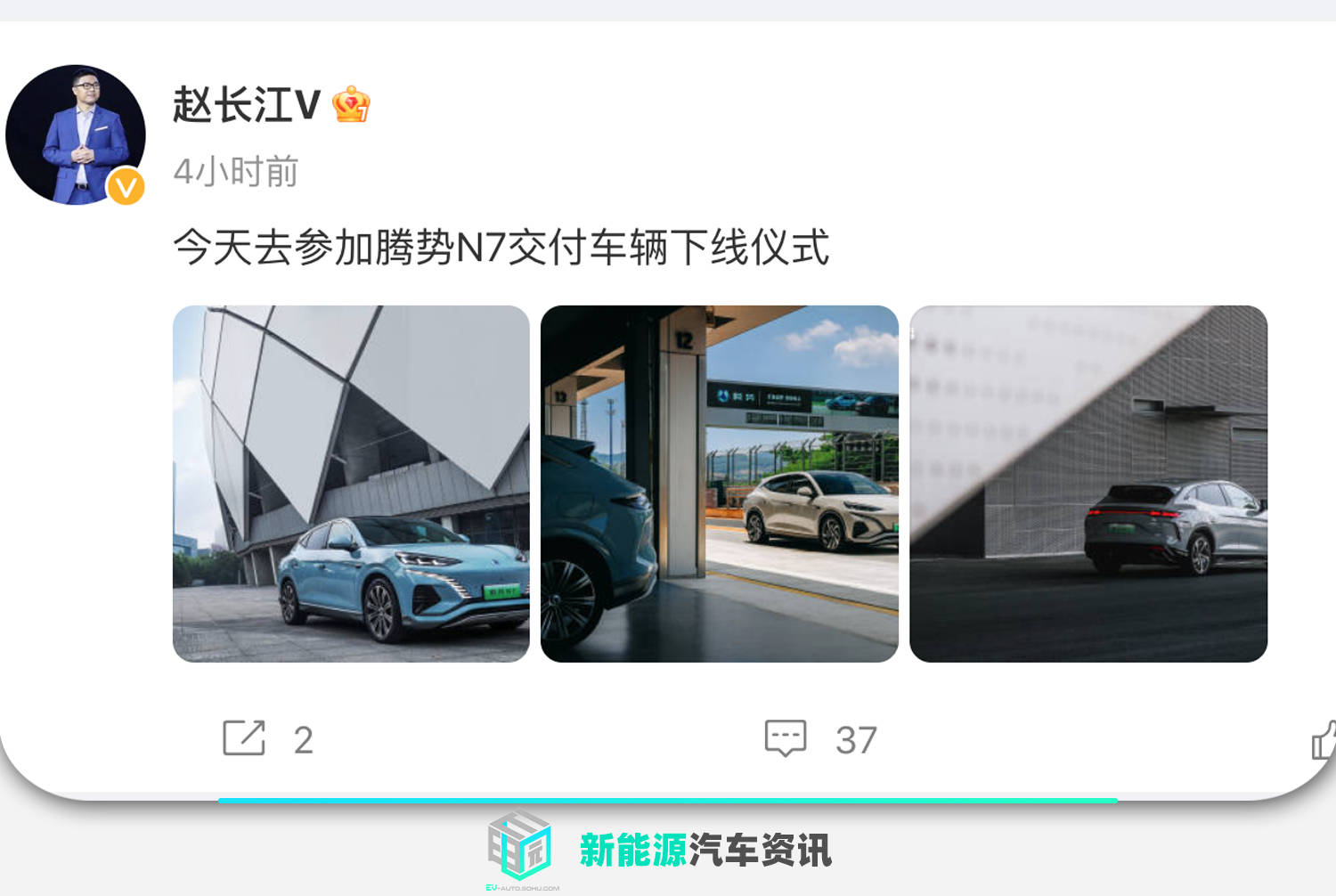Like the post with thumbs-up
The width and height of the screenshot is (1336, 896).
(1324, 740)
